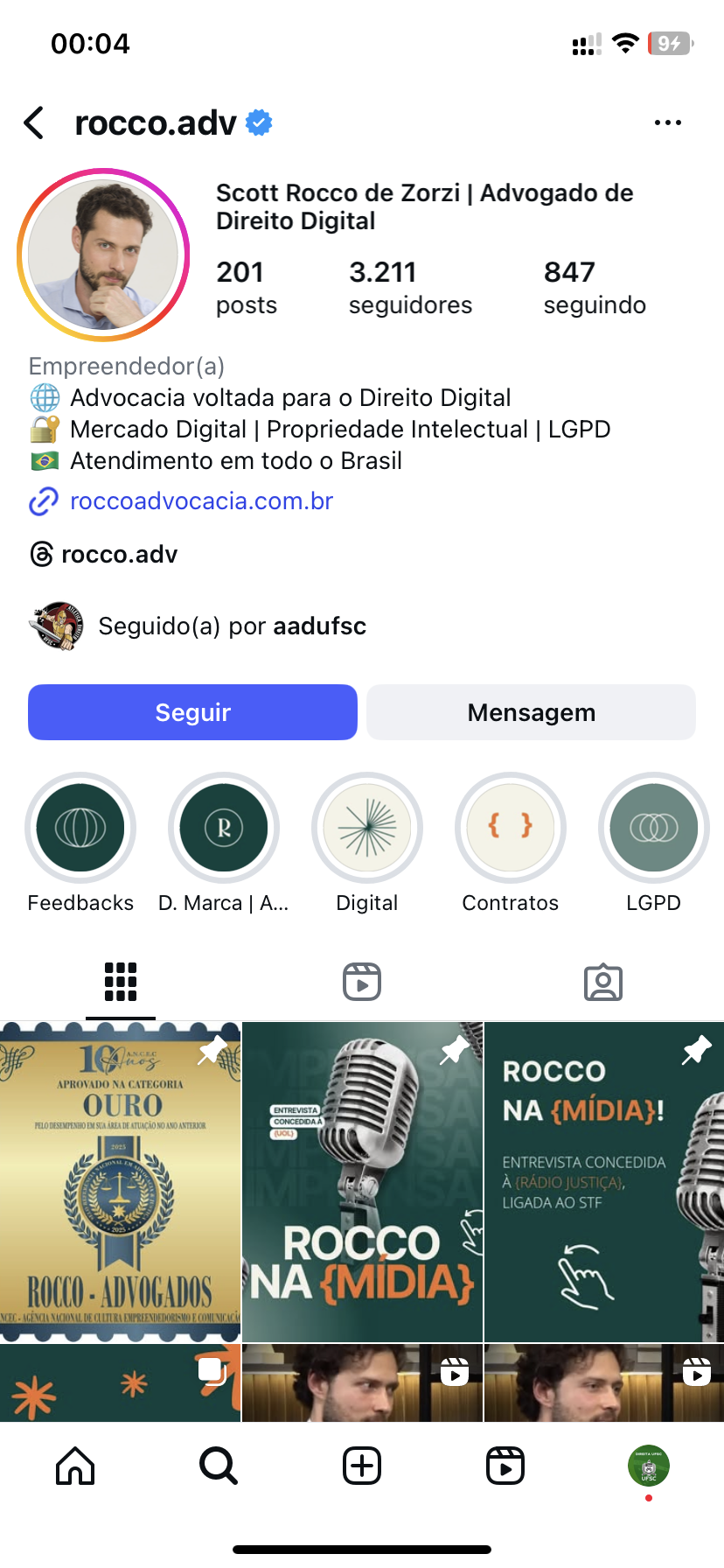724x1568 pixels.
Task: Open the Rádio Justiça interview post
Action: (604, 1181)
